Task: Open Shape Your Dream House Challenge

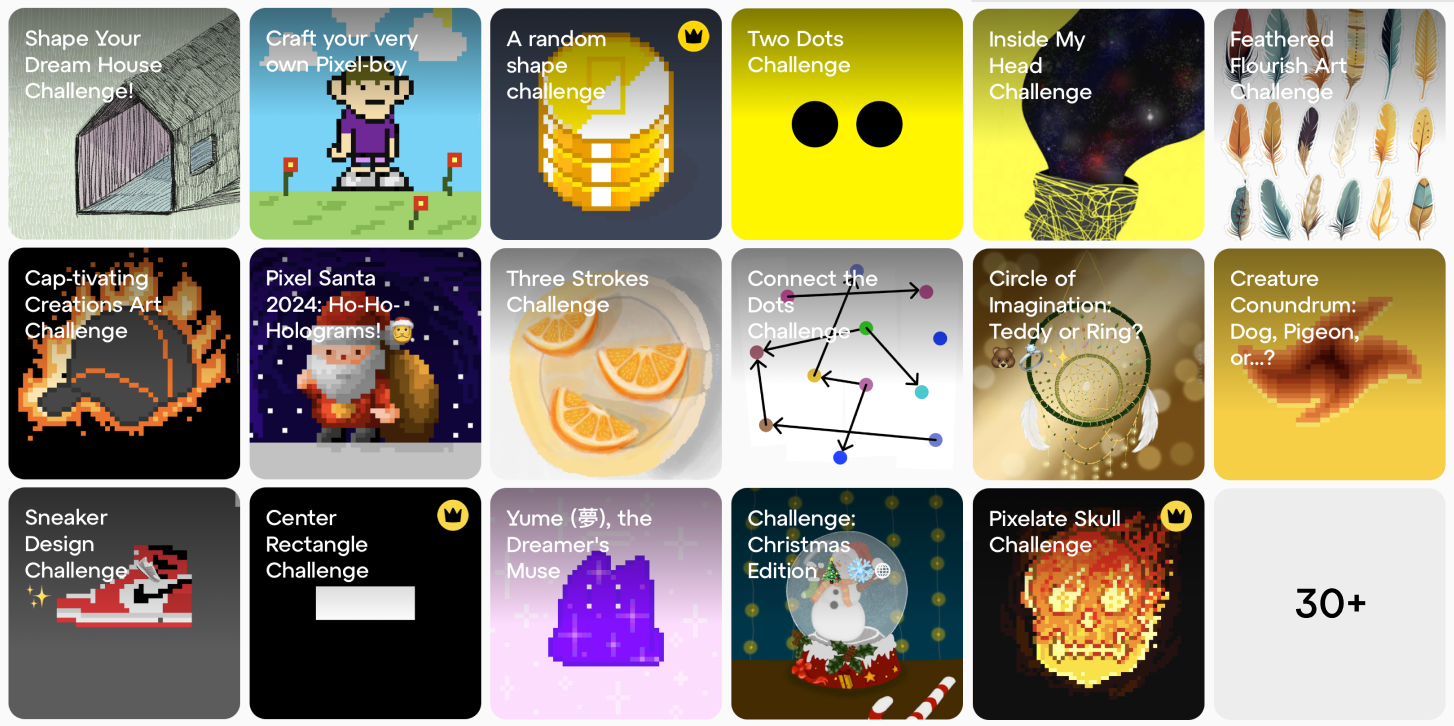Action: (124, 124)
